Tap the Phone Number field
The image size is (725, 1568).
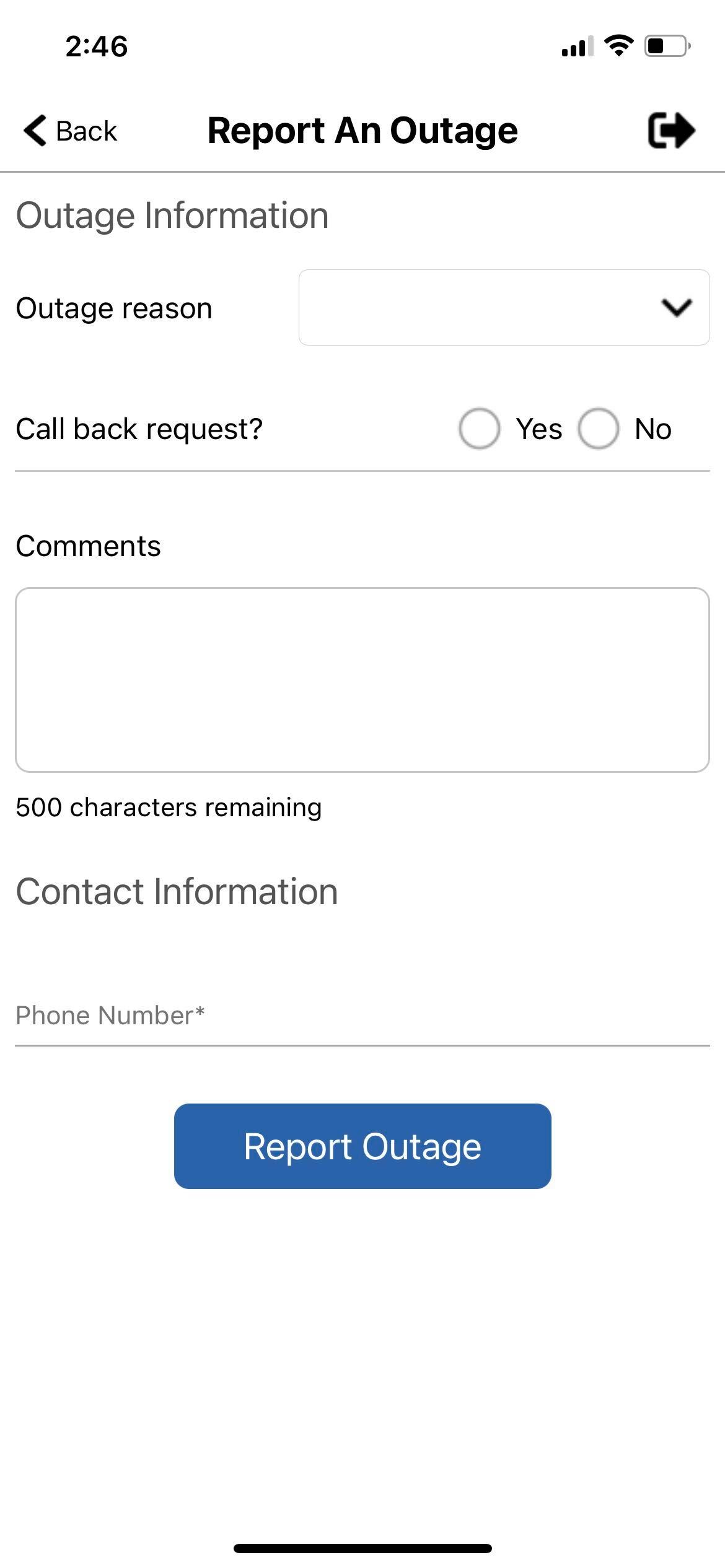click(362, 1016)
